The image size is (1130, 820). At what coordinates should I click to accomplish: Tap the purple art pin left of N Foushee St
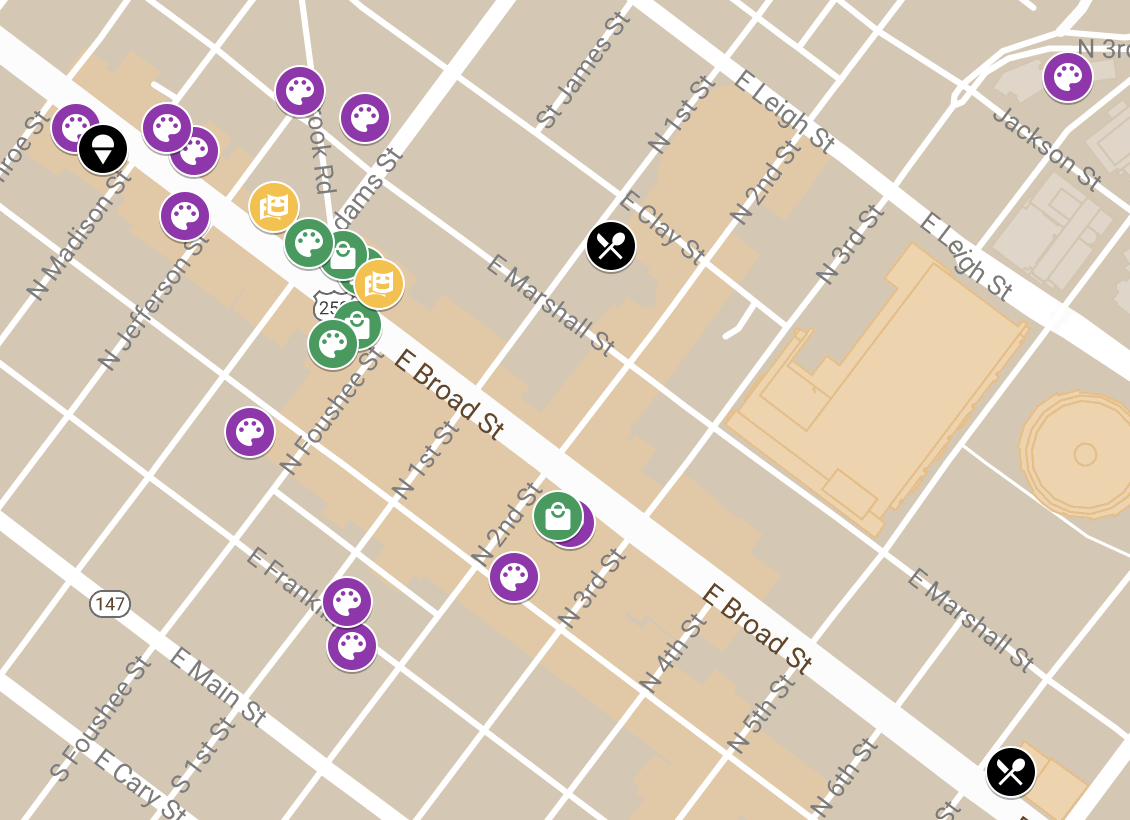(x=250, y=432)
